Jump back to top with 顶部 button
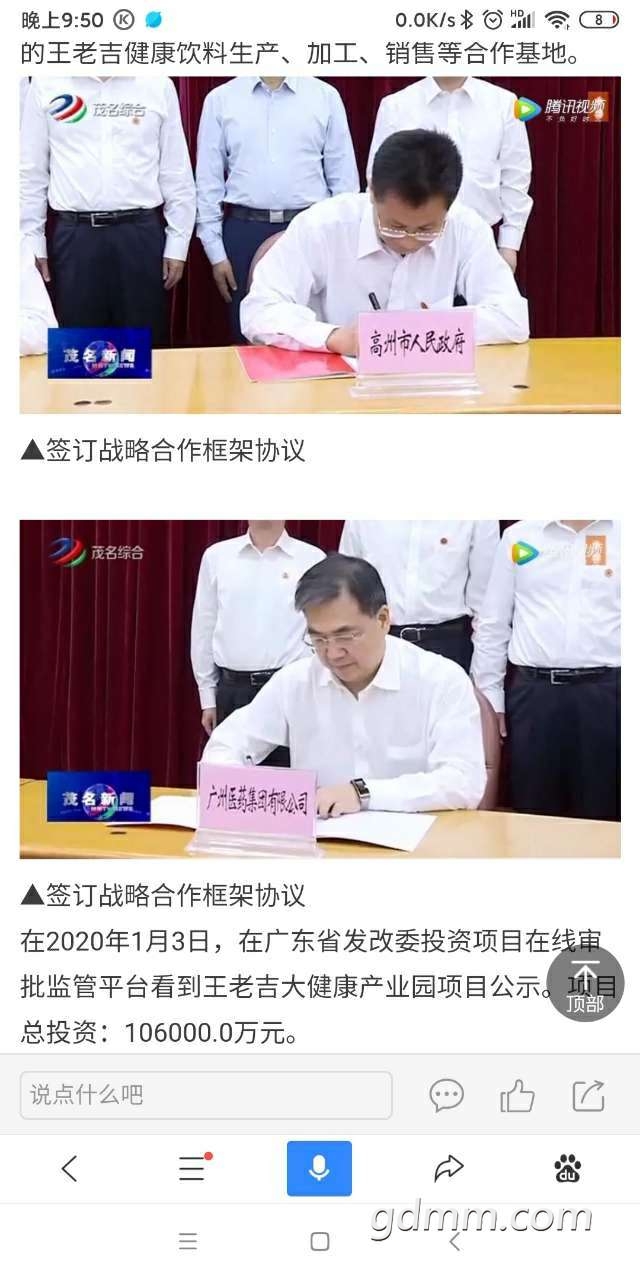Viewport: 640px width, 1280px height. pos(585,983)
